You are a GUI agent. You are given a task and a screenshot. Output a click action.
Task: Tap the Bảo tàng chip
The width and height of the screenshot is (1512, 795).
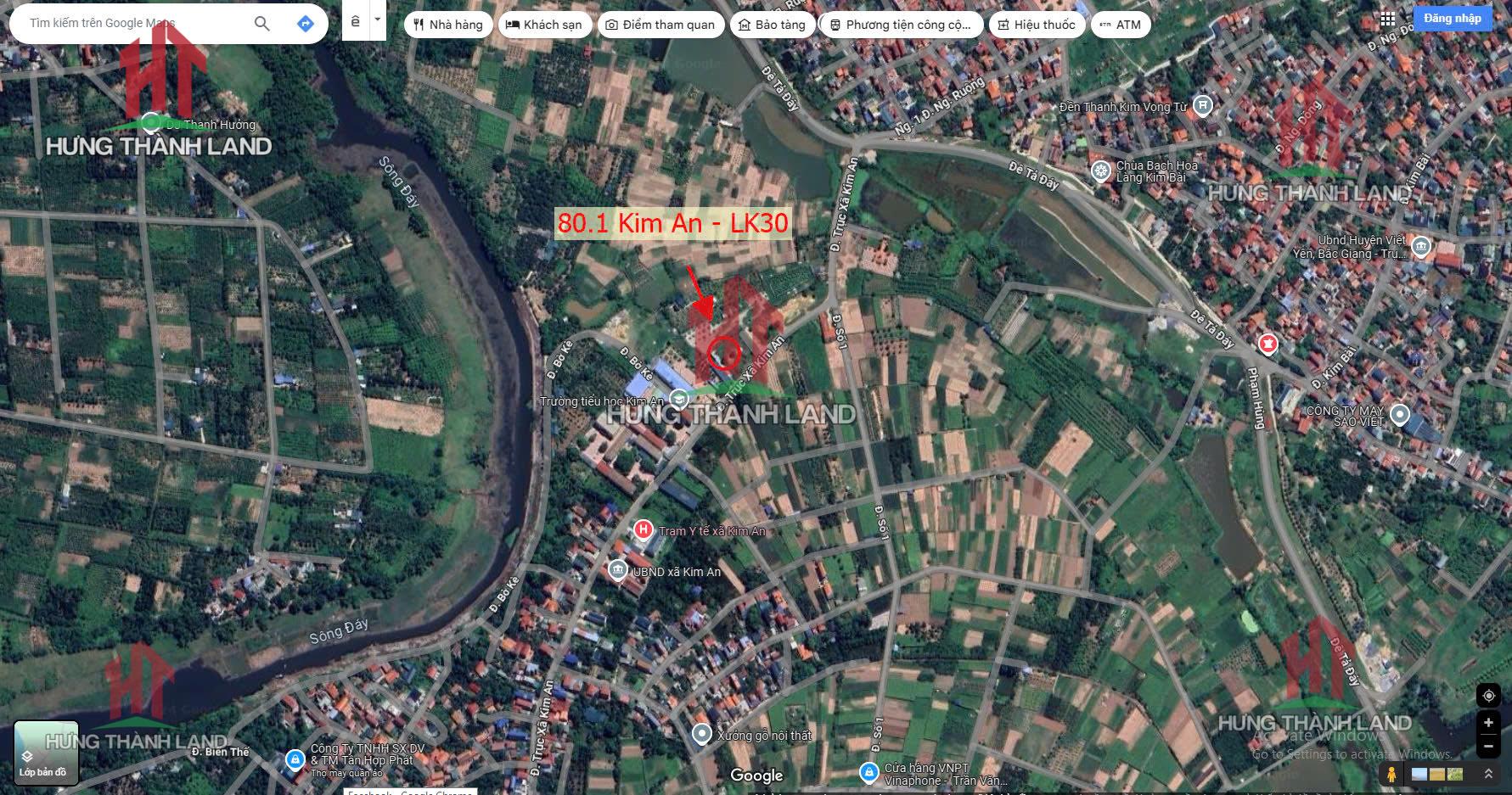point(772,25)
